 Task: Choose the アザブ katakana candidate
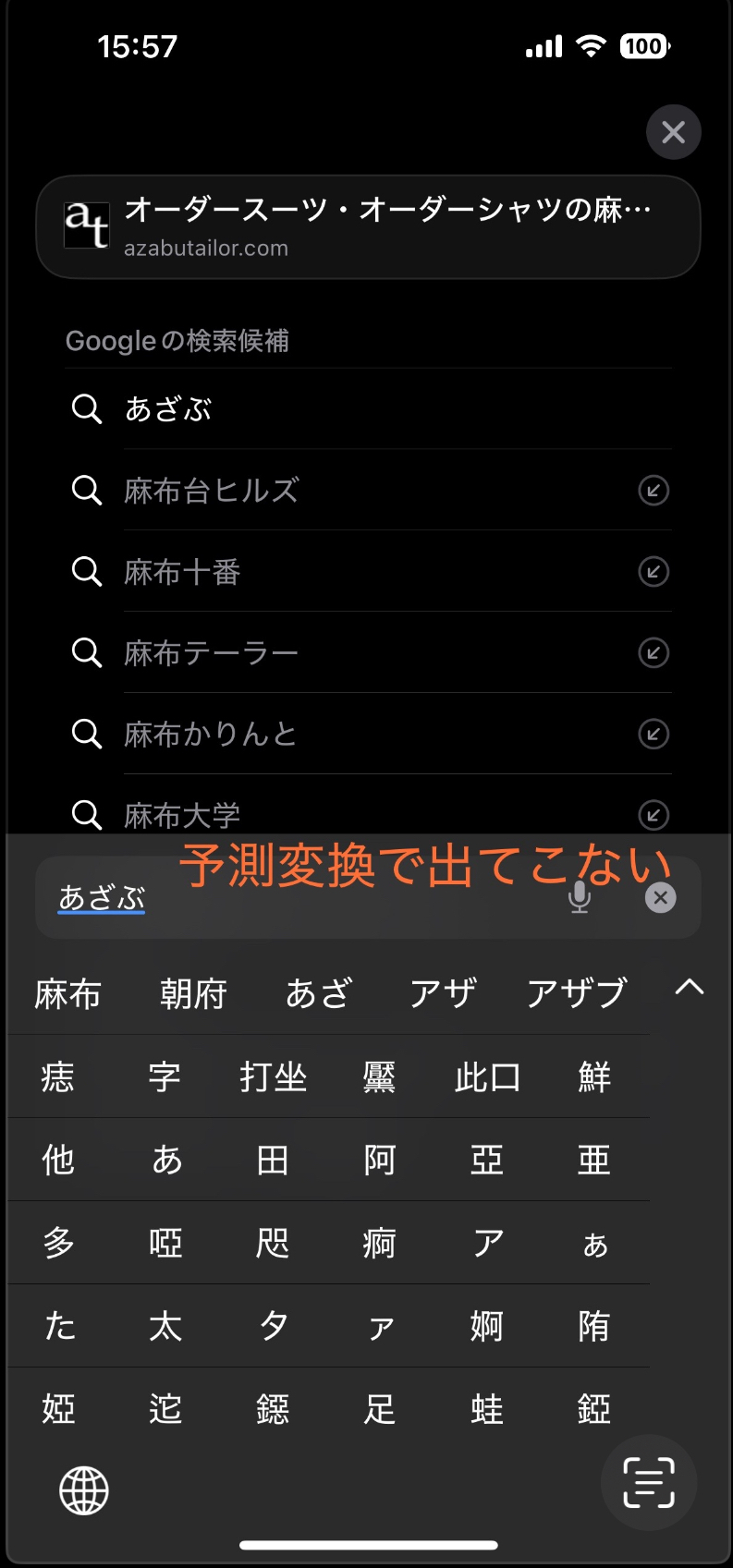(x=577, y=994)
